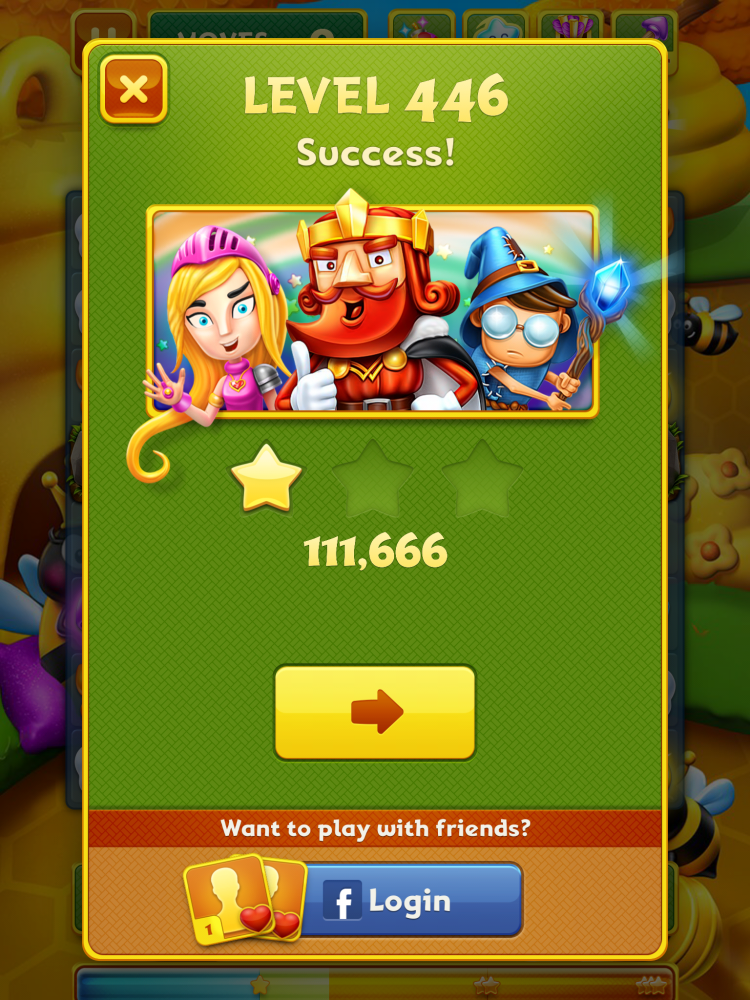The width and height of the screenshot is (750, 1000).
Task: Log in with Facebook
Action: pos(410,900)
